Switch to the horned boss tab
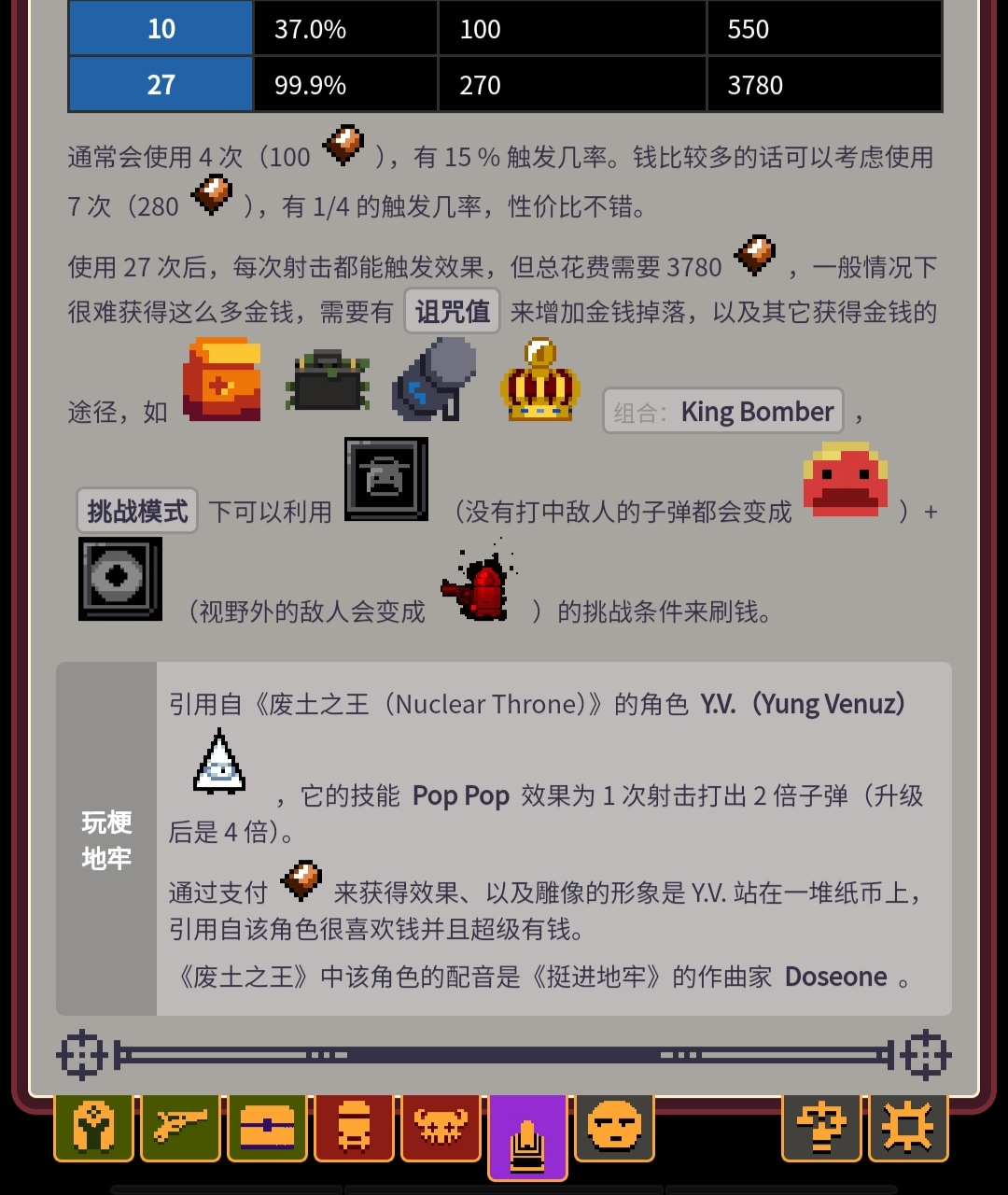 (x=441, y=1128)
